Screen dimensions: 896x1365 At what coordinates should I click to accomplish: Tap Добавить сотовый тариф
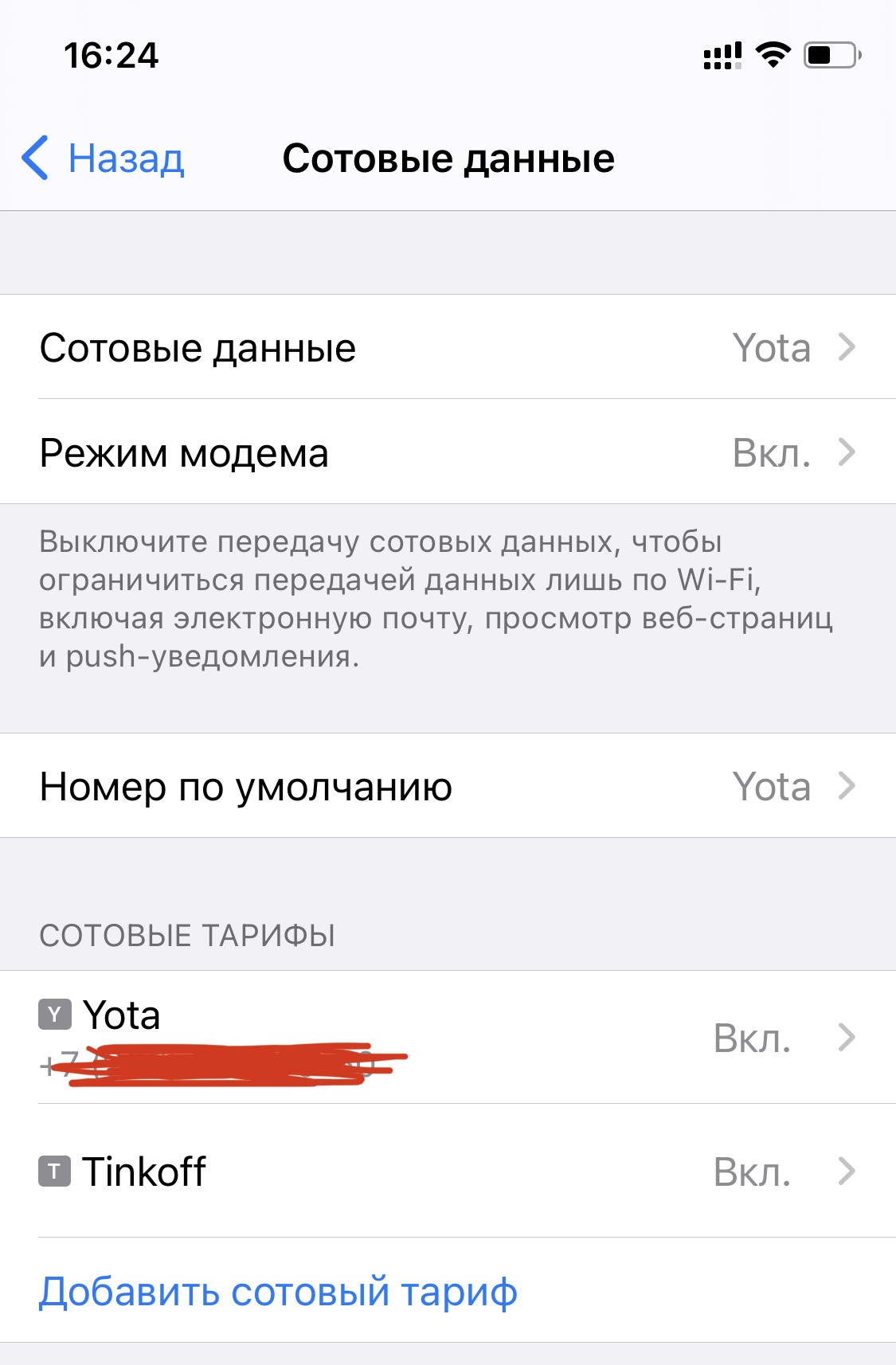(279, 1291)
